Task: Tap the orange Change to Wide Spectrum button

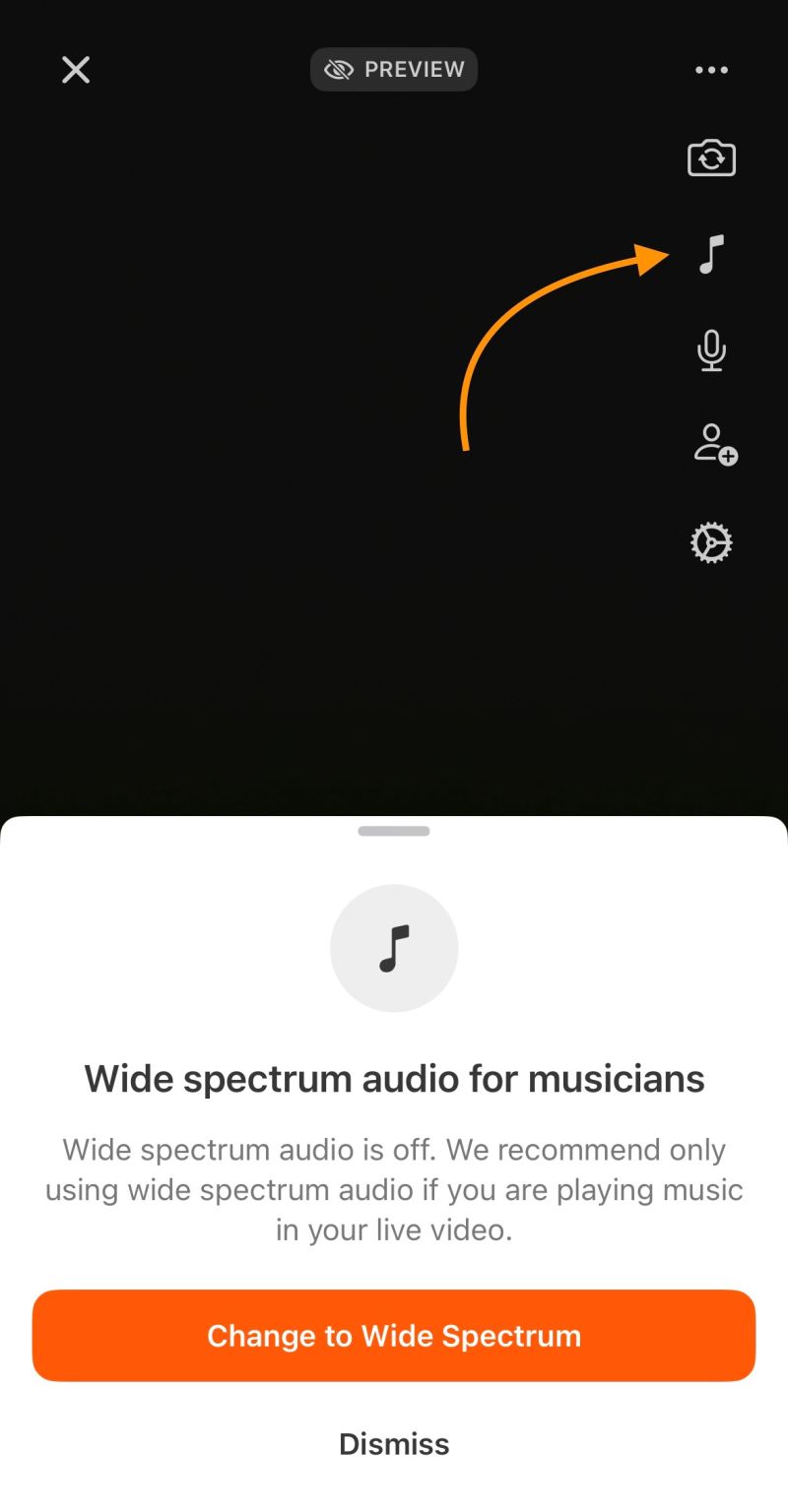Action: pos(394,1335)
